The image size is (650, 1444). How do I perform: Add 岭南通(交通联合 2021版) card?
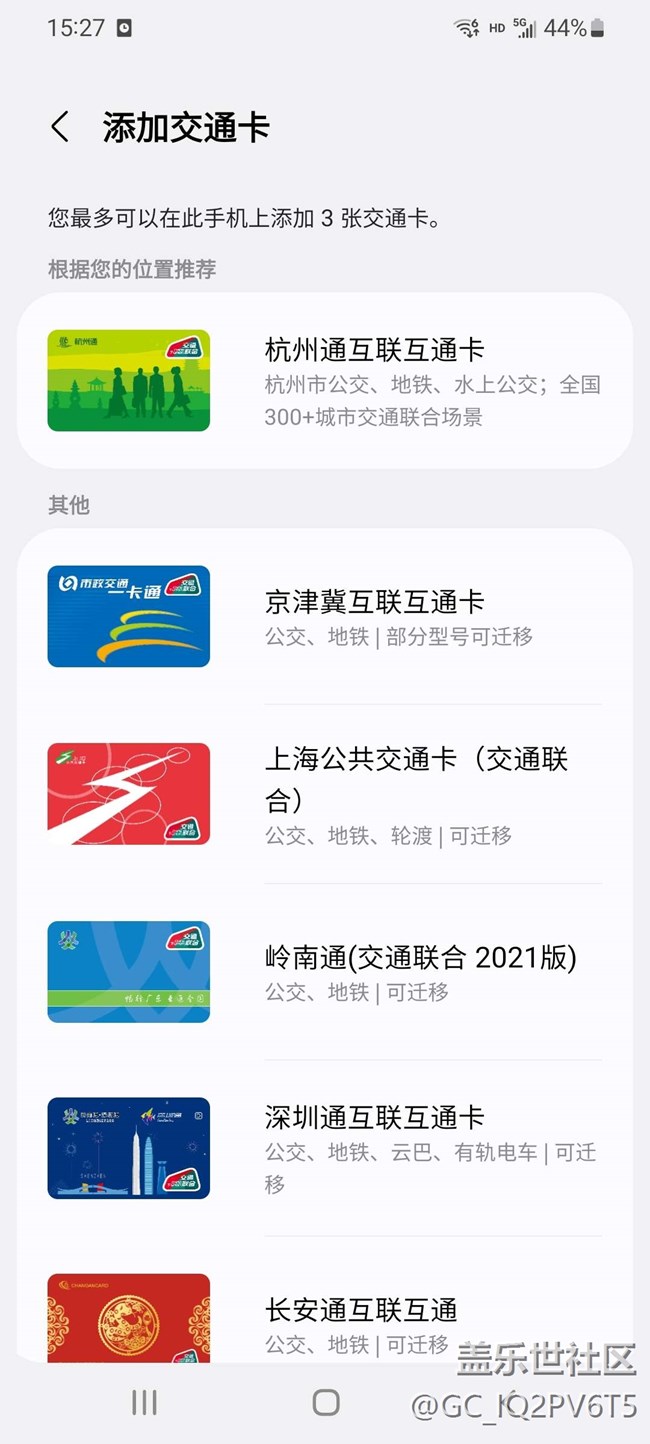click(325, 972)
